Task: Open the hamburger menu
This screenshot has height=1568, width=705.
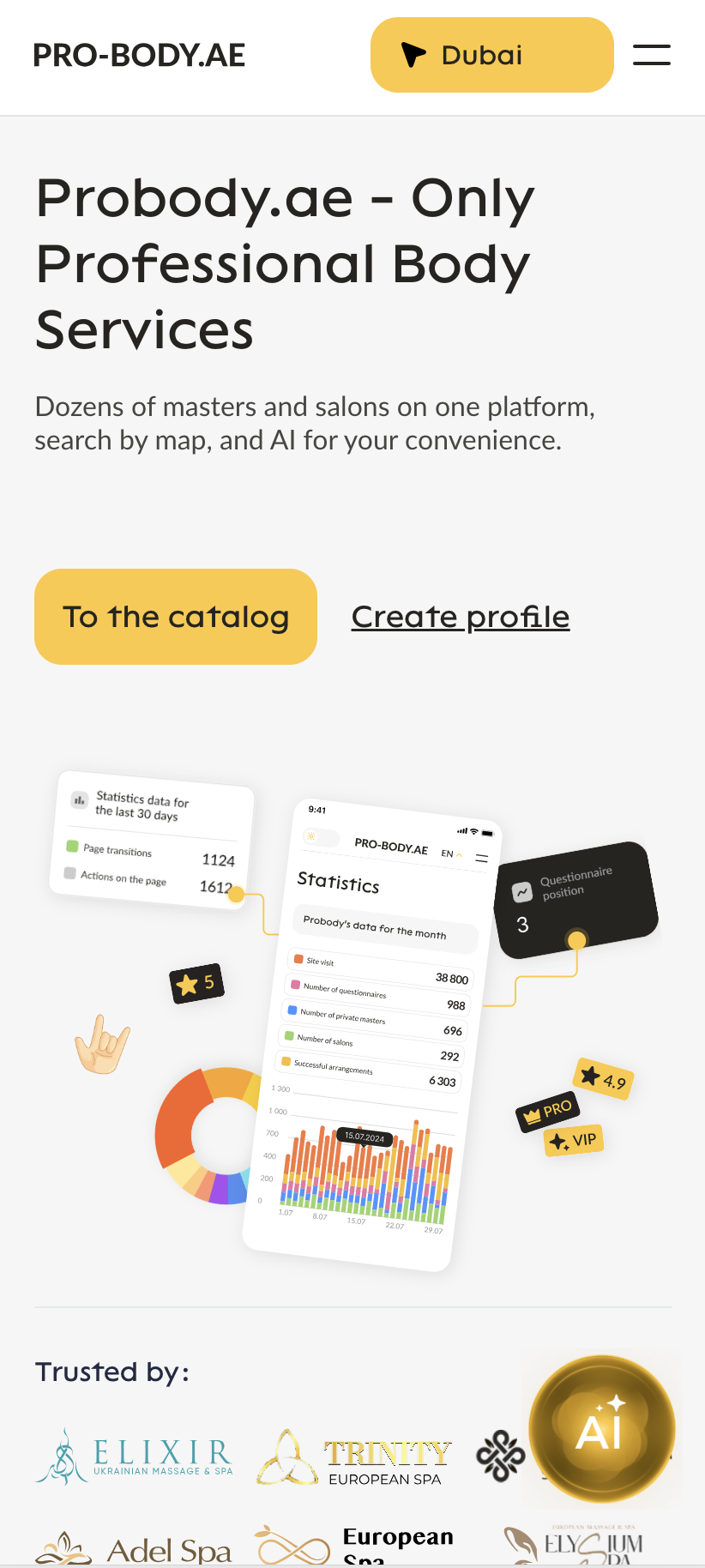Action: tap(651, 55)
